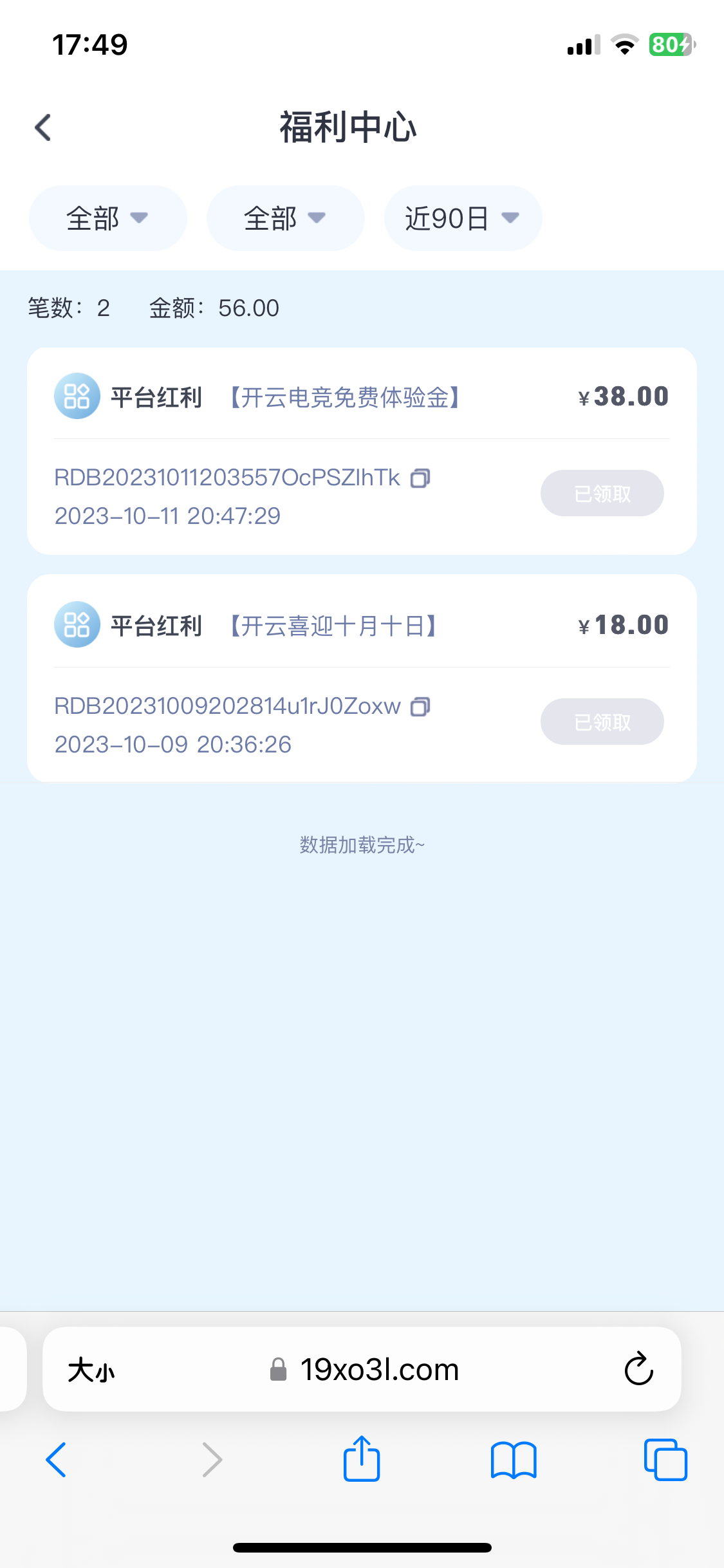Tap 已领取 on the 开云喜迎十月十日 card
This screenshot has height=1568, width=724.
(602, 722)
